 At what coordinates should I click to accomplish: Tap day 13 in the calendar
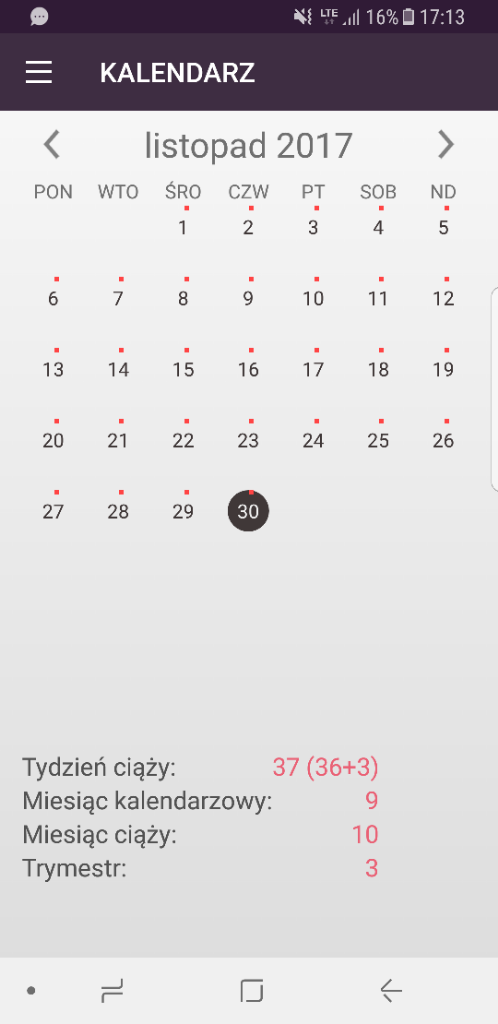click(53, 370)
